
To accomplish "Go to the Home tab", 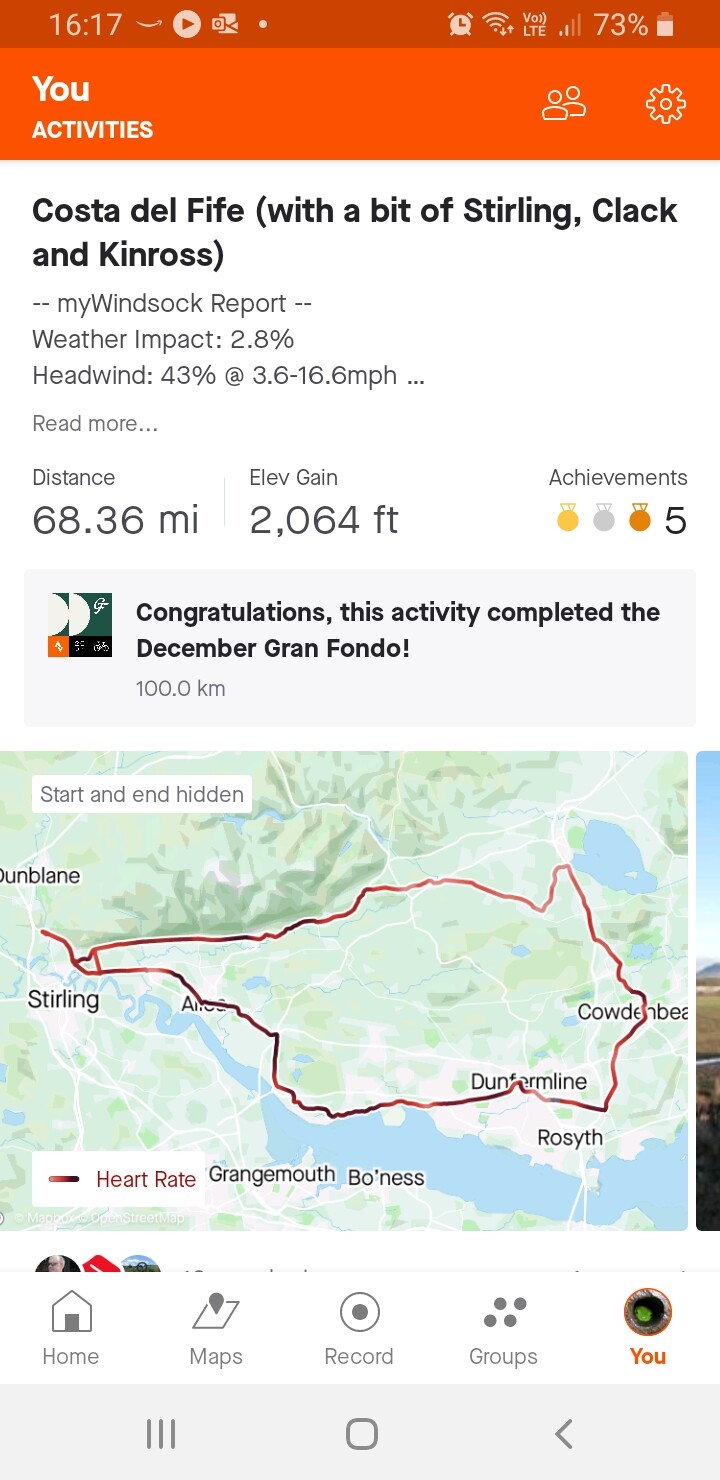I will [x=71, y=1328].
